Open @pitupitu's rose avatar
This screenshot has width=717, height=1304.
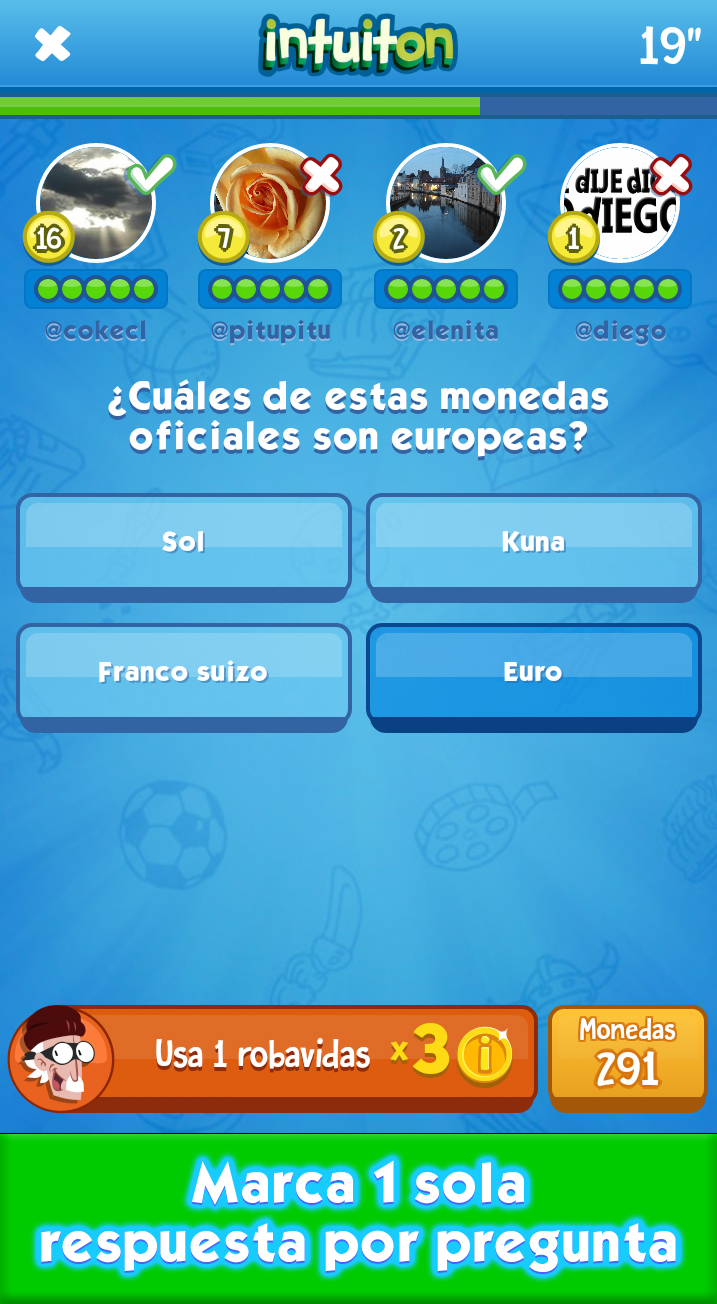[x=271, y=204]
